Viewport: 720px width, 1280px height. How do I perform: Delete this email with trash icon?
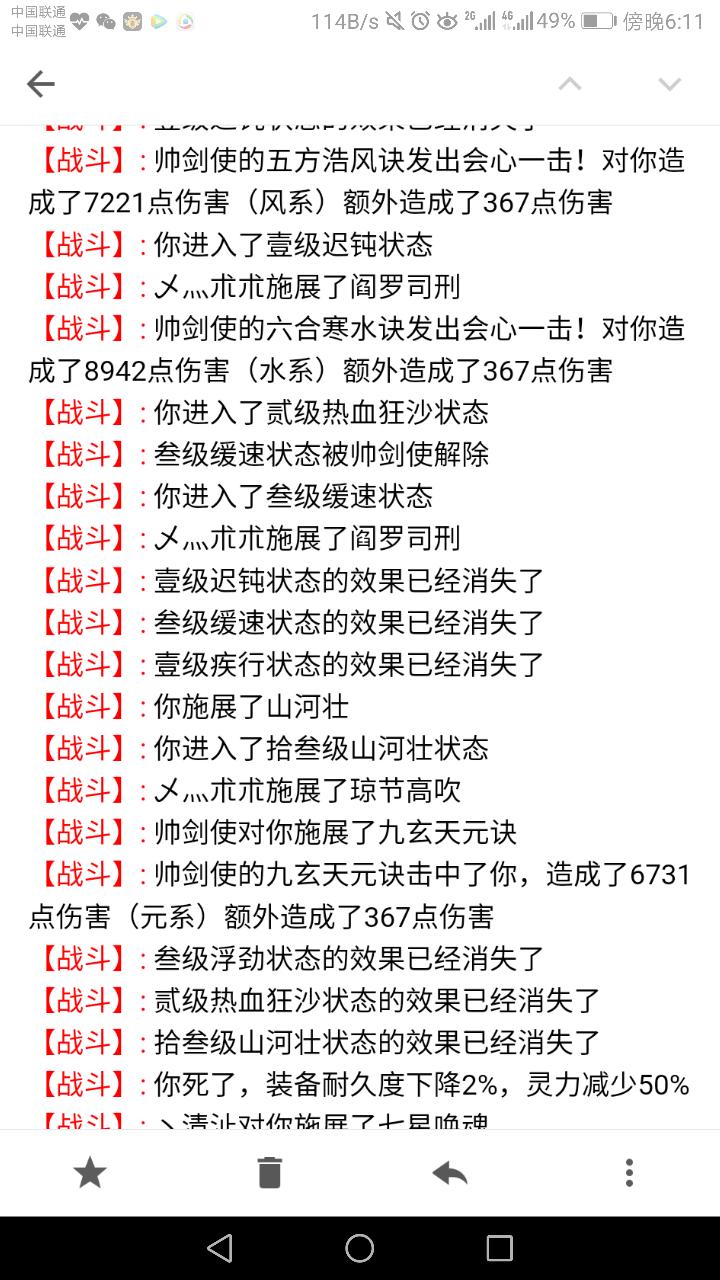coord(270,1172)
